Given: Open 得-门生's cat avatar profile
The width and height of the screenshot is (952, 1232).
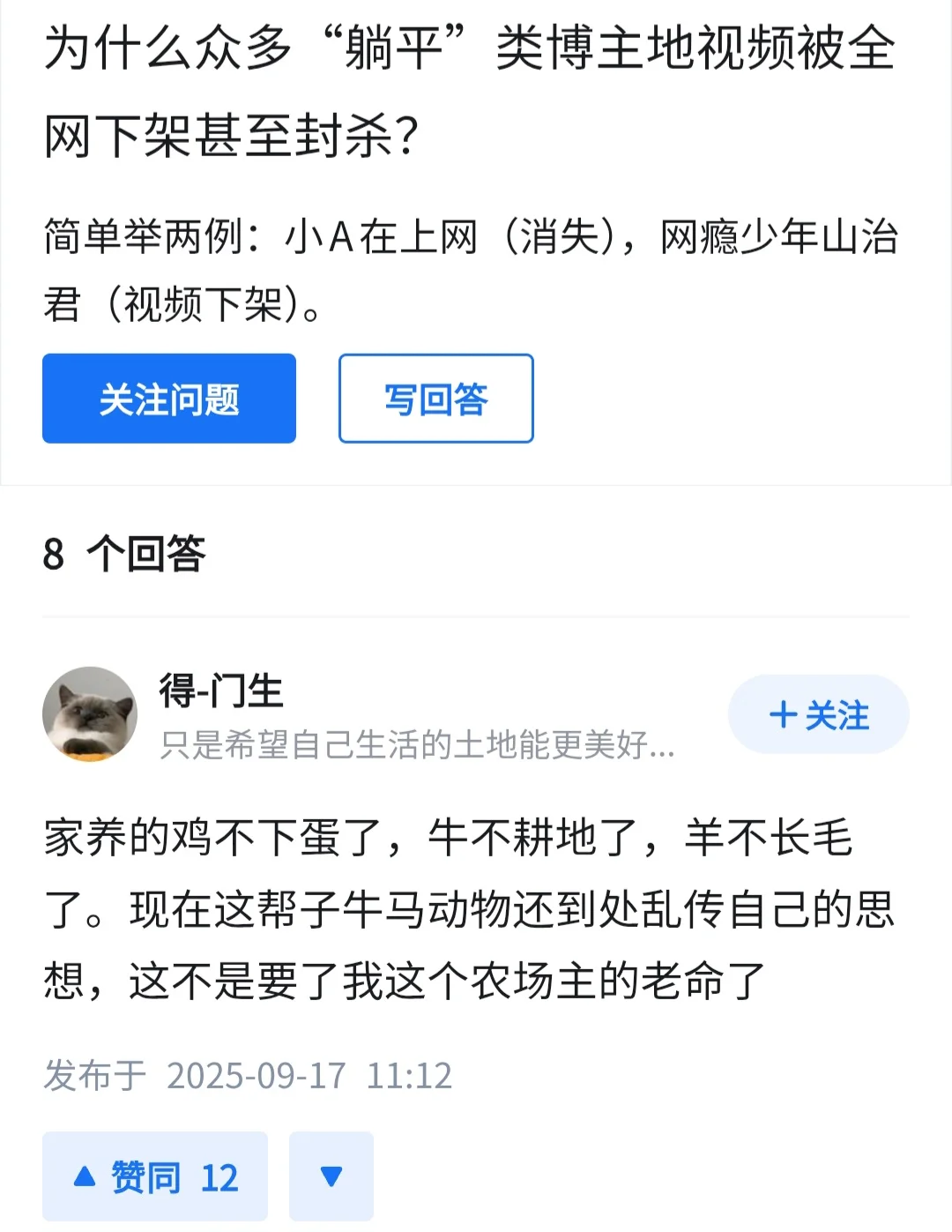Looking at the screenshot, I should [90, 714].
